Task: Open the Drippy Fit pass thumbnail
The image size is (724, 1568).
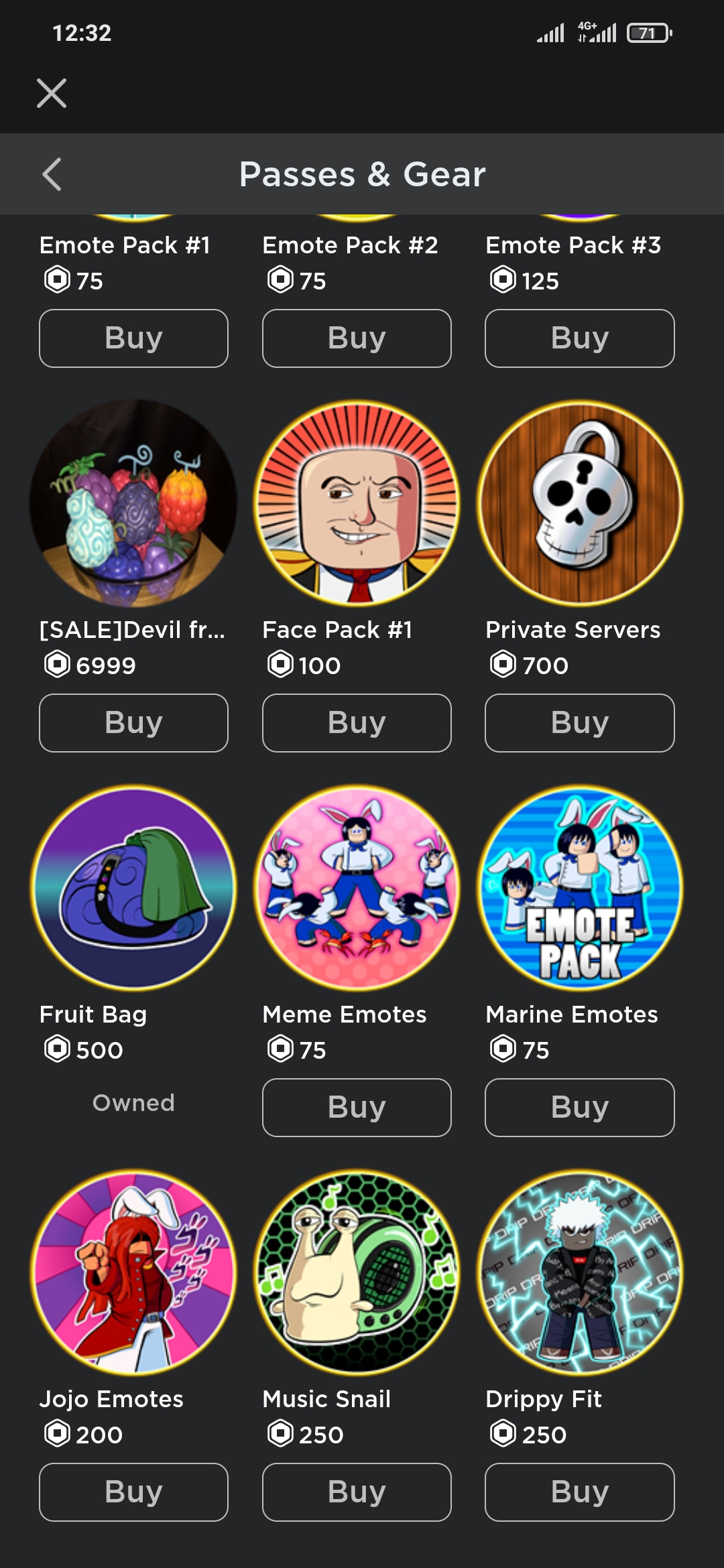Action: (x=580, y=1272)
